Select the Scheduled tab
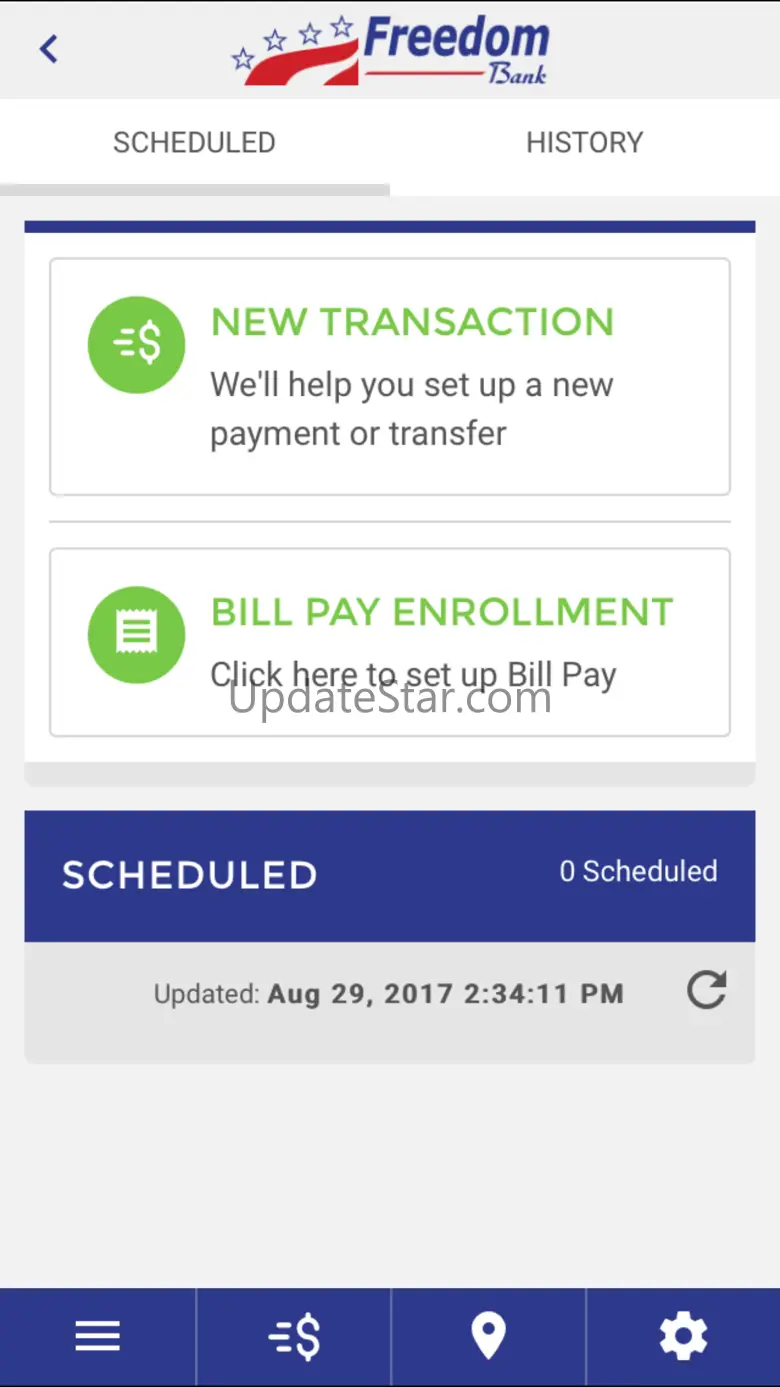This screenshot has height=1387, width=780. [x=194, y=143]
